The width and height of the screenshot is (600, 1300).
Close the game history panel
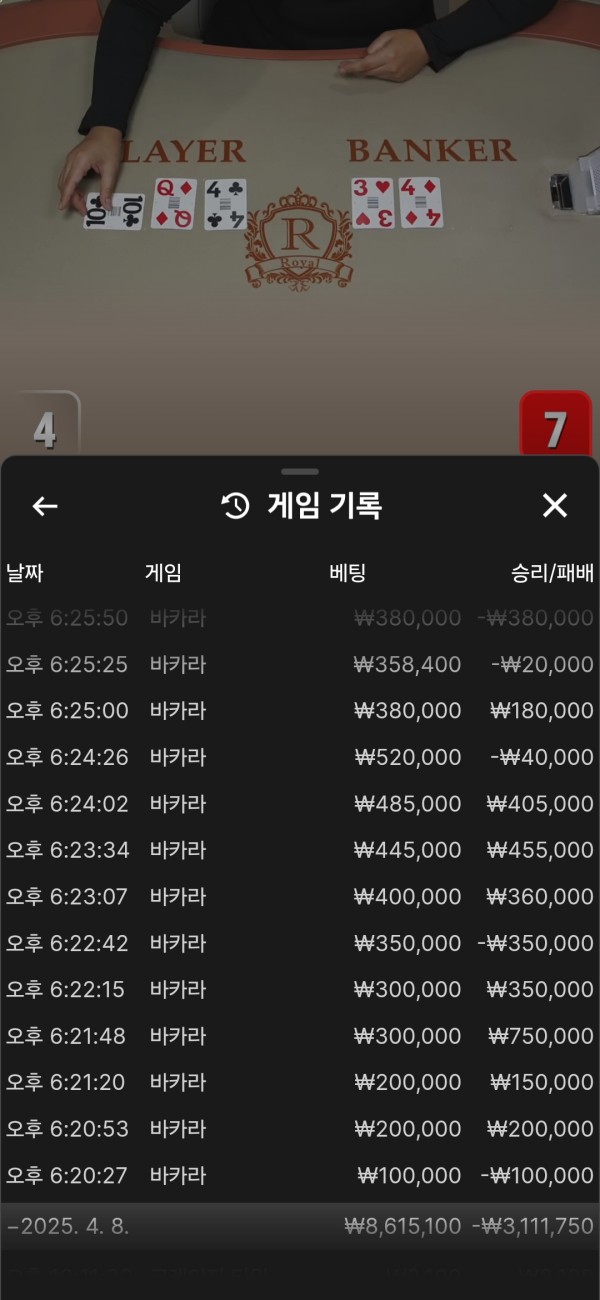554,506
